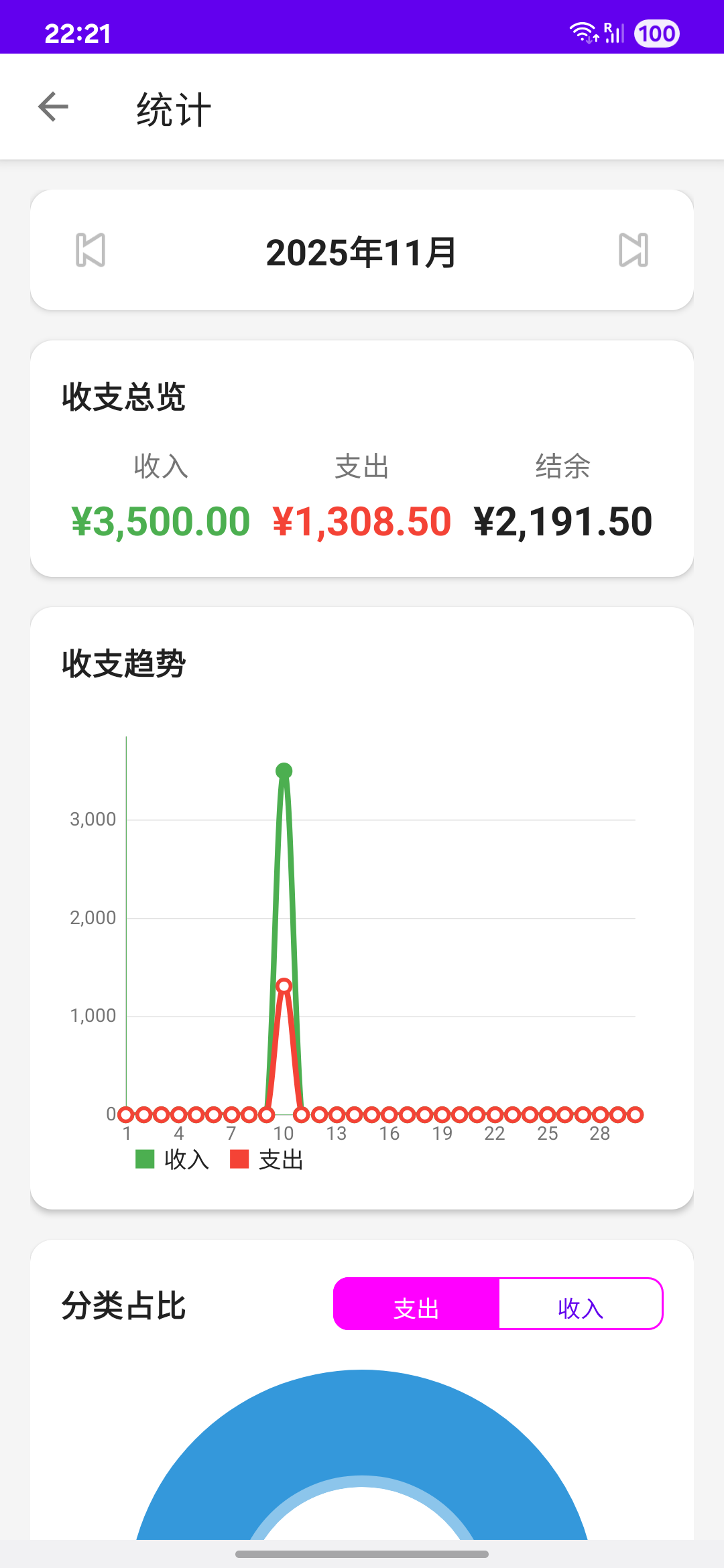Screen dimensions: 724x1568
Task: Switch 分类占比 to the 收入 segment
Action: tap(581, 1303)
